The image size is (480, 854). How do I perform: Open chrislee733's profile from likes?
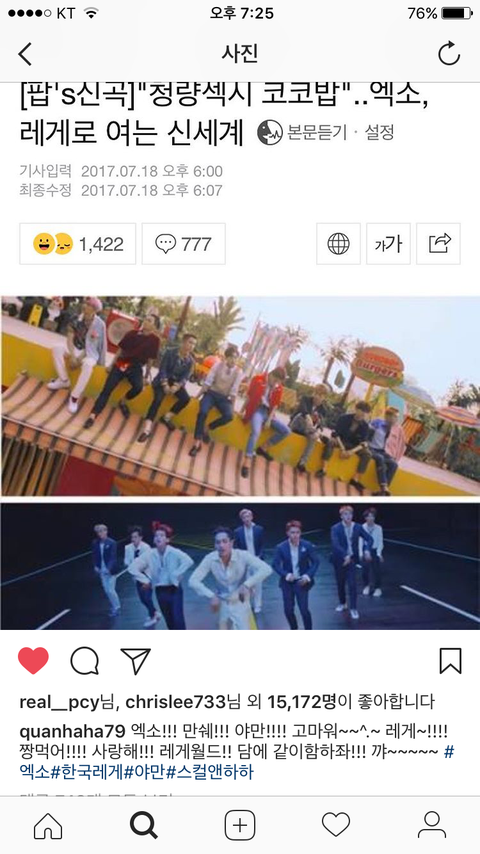coord(175,702)
